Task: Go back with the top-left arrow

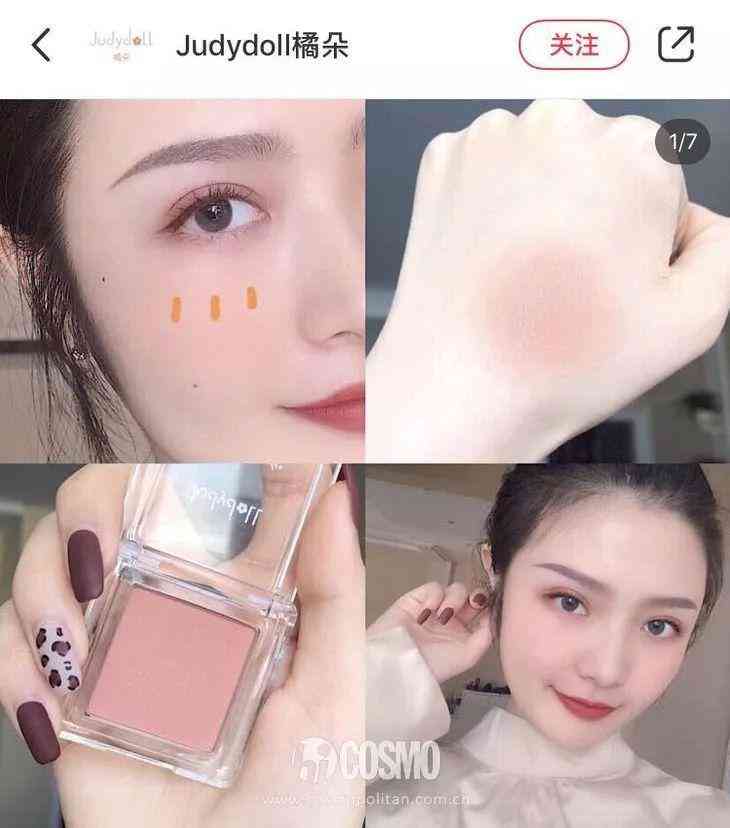Action: coord(41,45)
